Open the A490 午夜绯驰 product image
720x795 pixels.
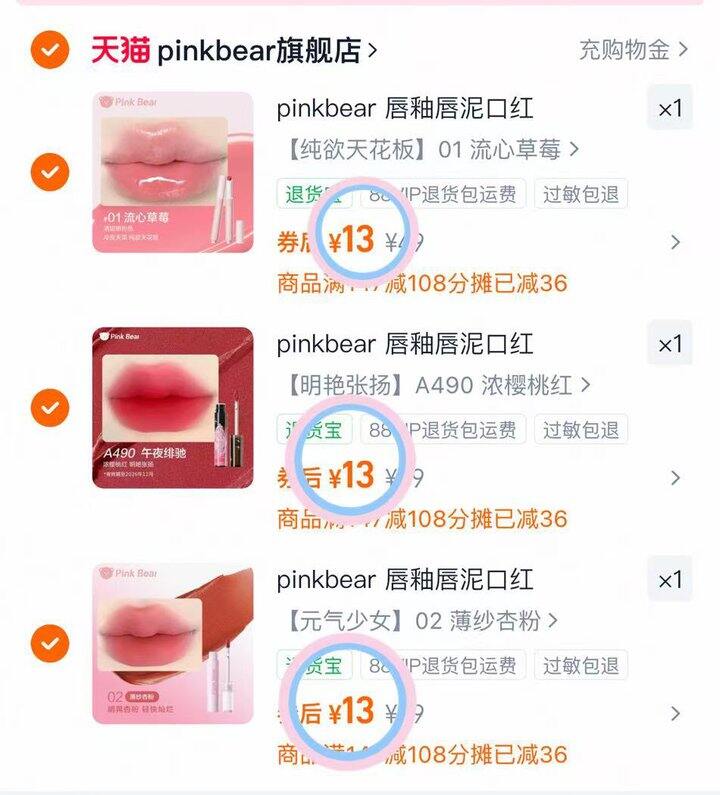[x=173, y=408]
